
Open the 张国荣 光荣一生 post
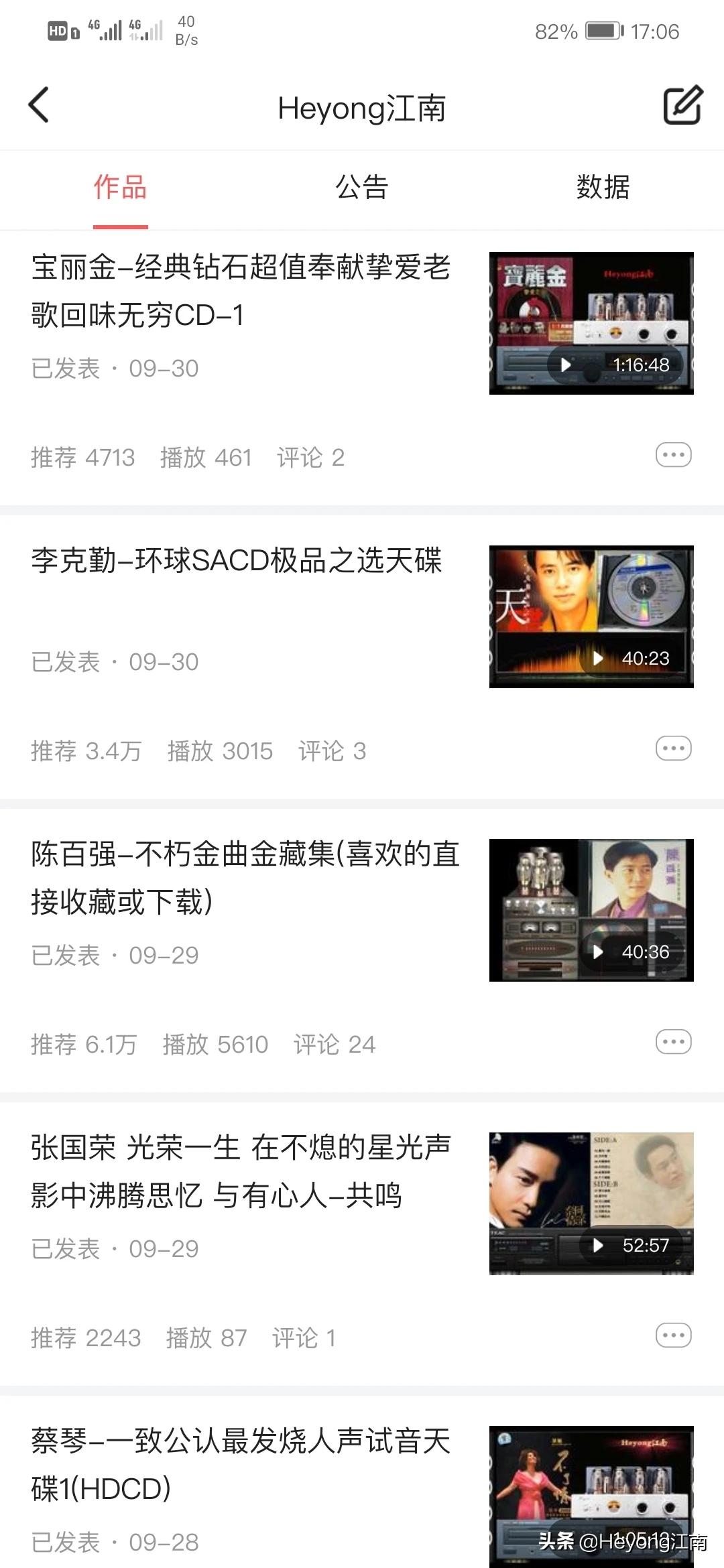tap(240, 1171)
